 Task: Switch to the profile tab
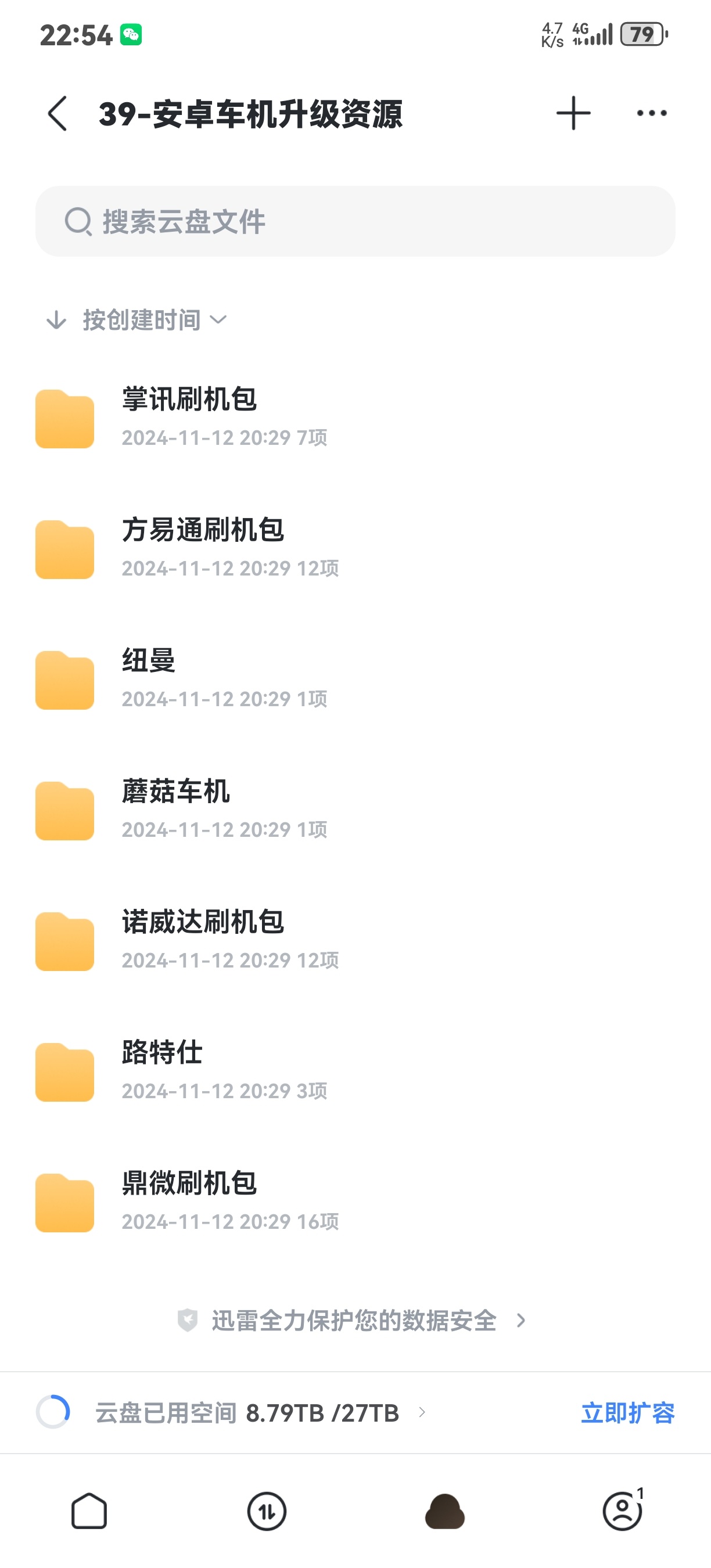pos(622,1512)
